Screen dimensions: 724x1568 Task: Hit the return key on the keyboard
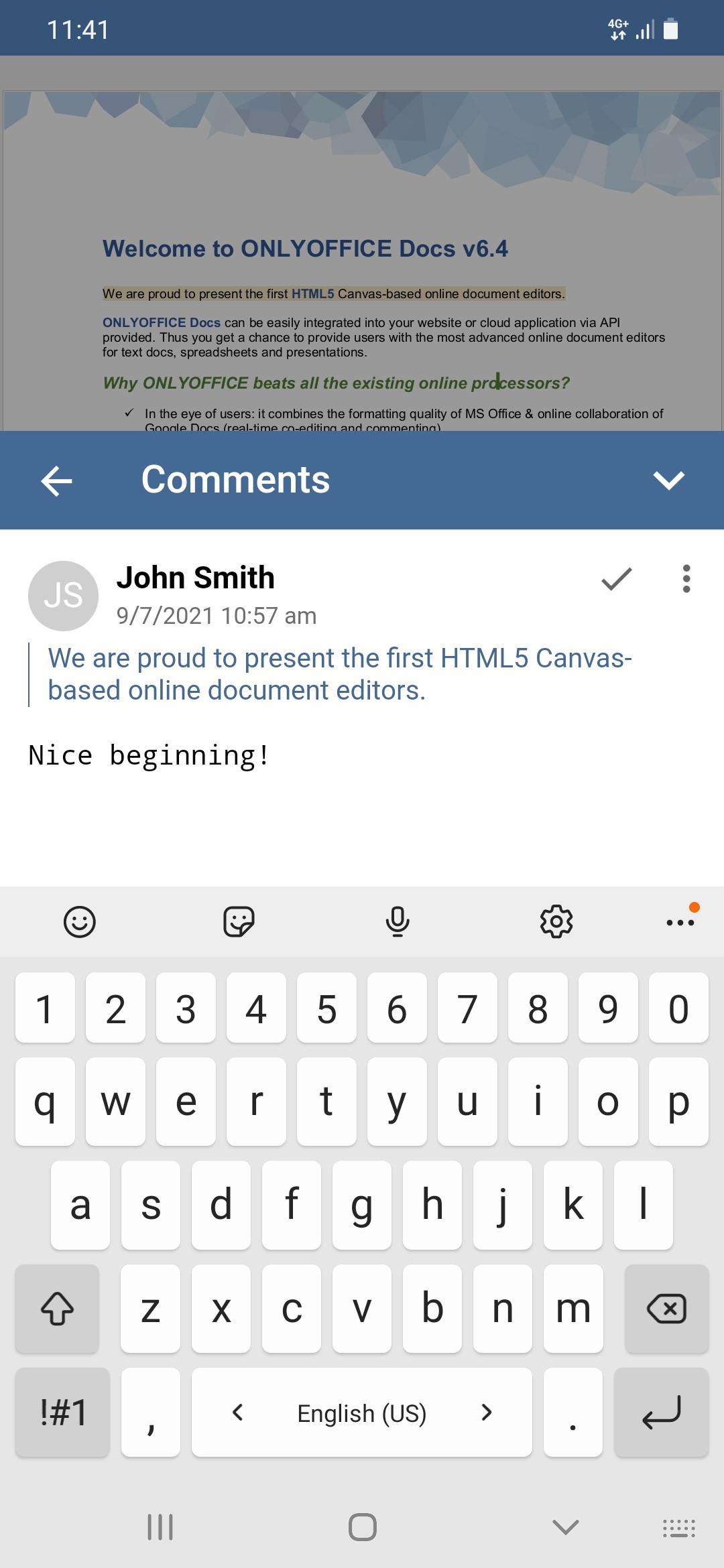(x=662, y=1413)
